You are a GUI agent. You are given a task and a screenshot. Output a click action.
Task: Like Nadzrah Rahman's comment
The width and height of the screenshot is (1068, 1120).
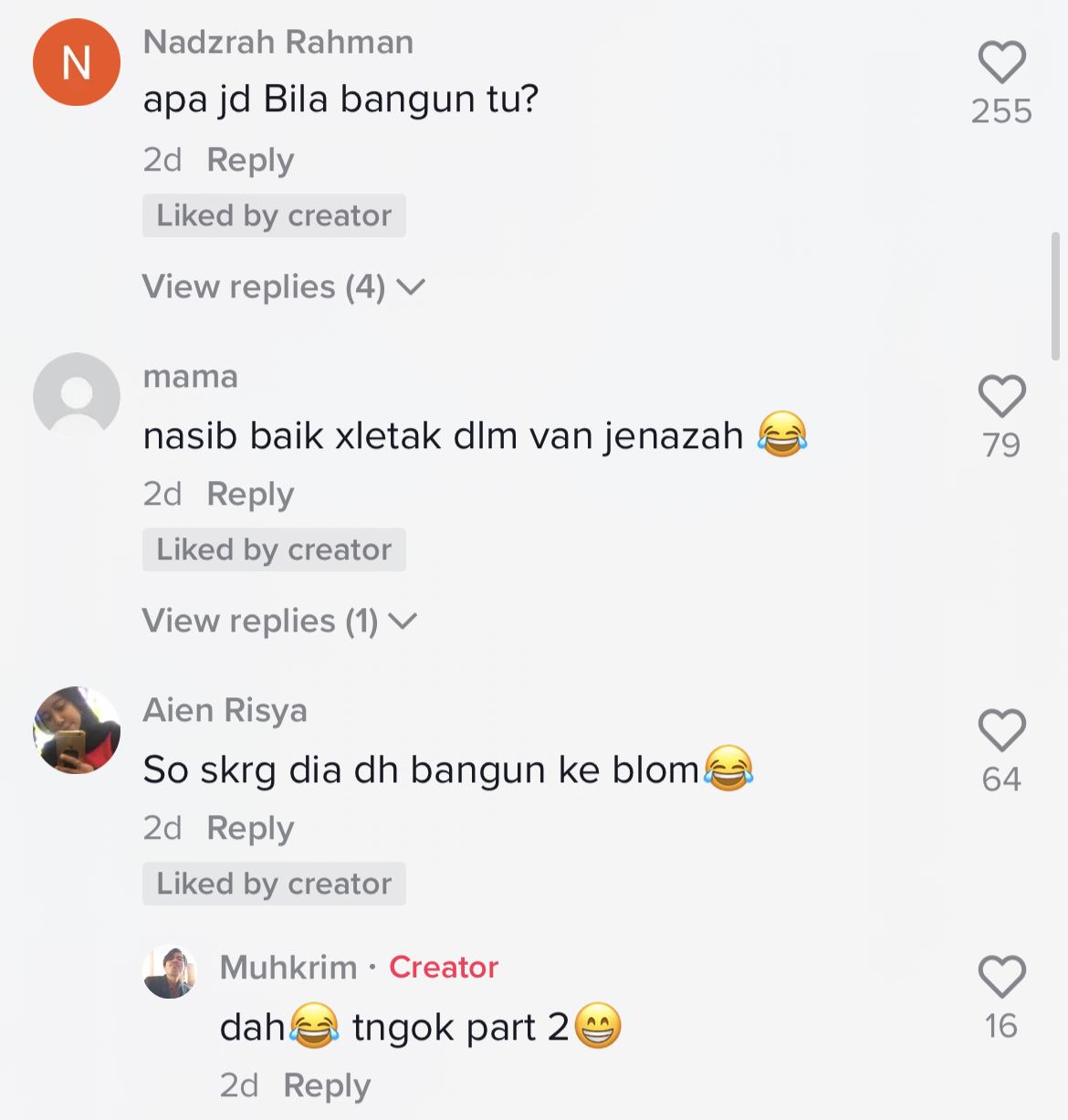[1001, 63]
